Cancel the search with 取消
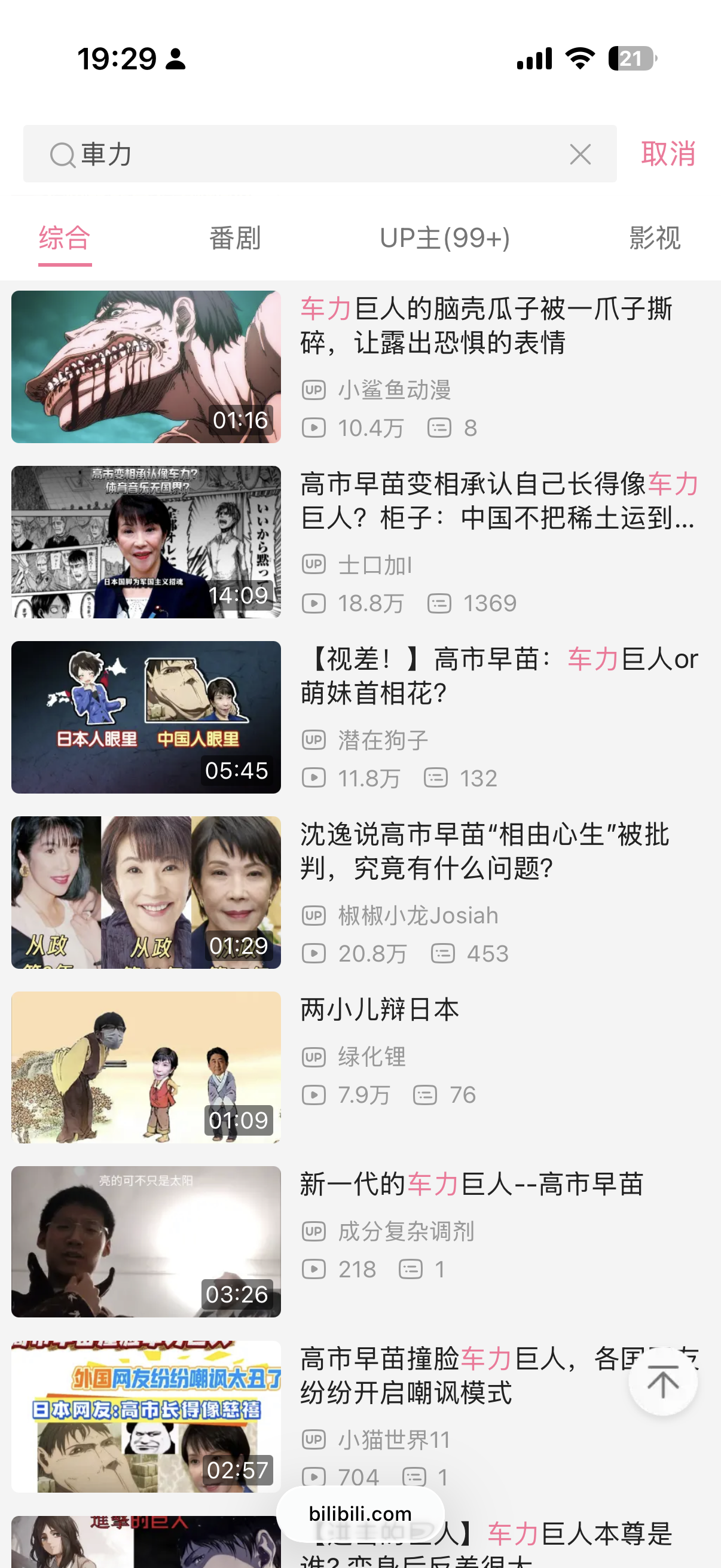The image size is (721, 1568). 668,154
